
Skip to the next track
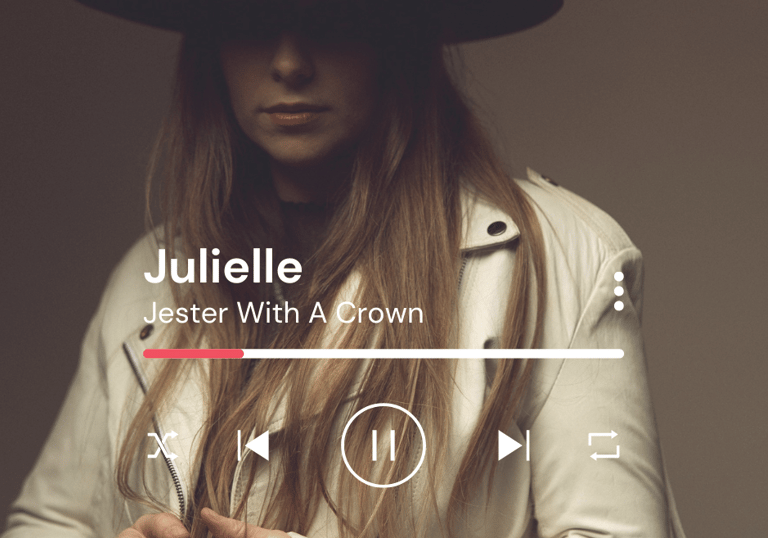click(513, 445)
